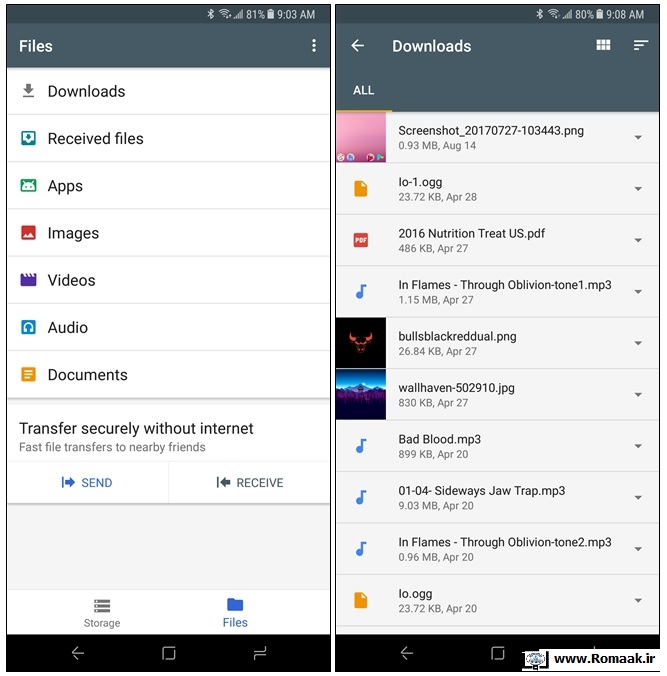Open the overflow menu in Files
The width and height of the screenshot is (667, 676).
(x=313, y=46)
